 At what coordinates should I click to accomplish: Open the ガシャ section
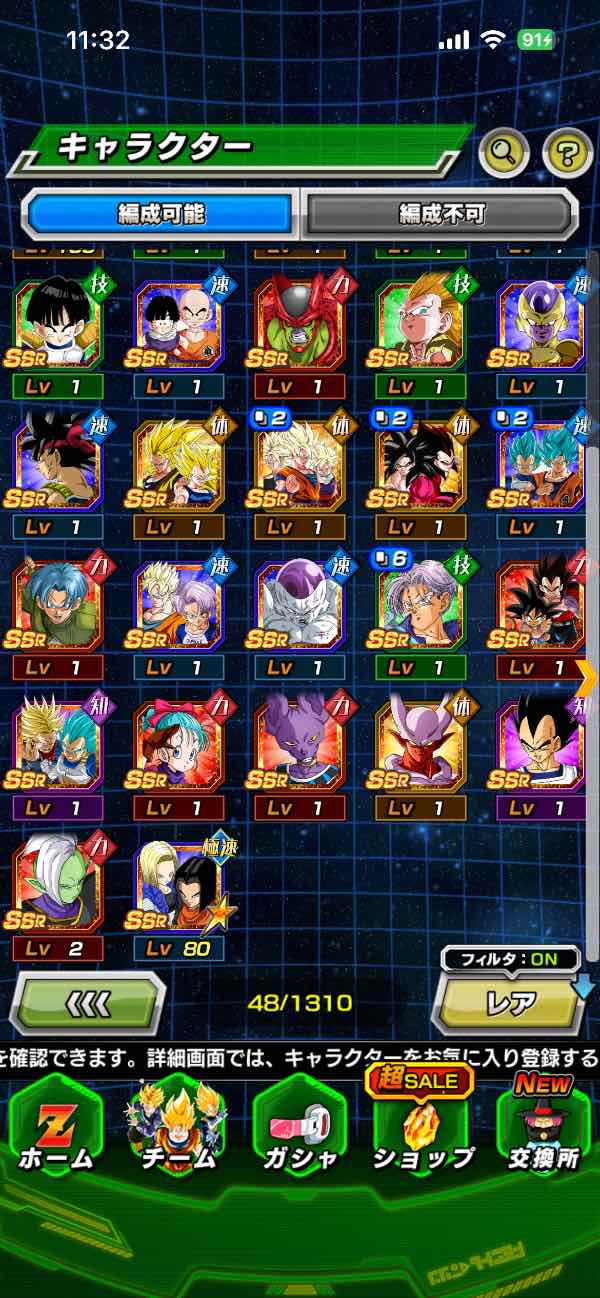[x=299, y=1127]
